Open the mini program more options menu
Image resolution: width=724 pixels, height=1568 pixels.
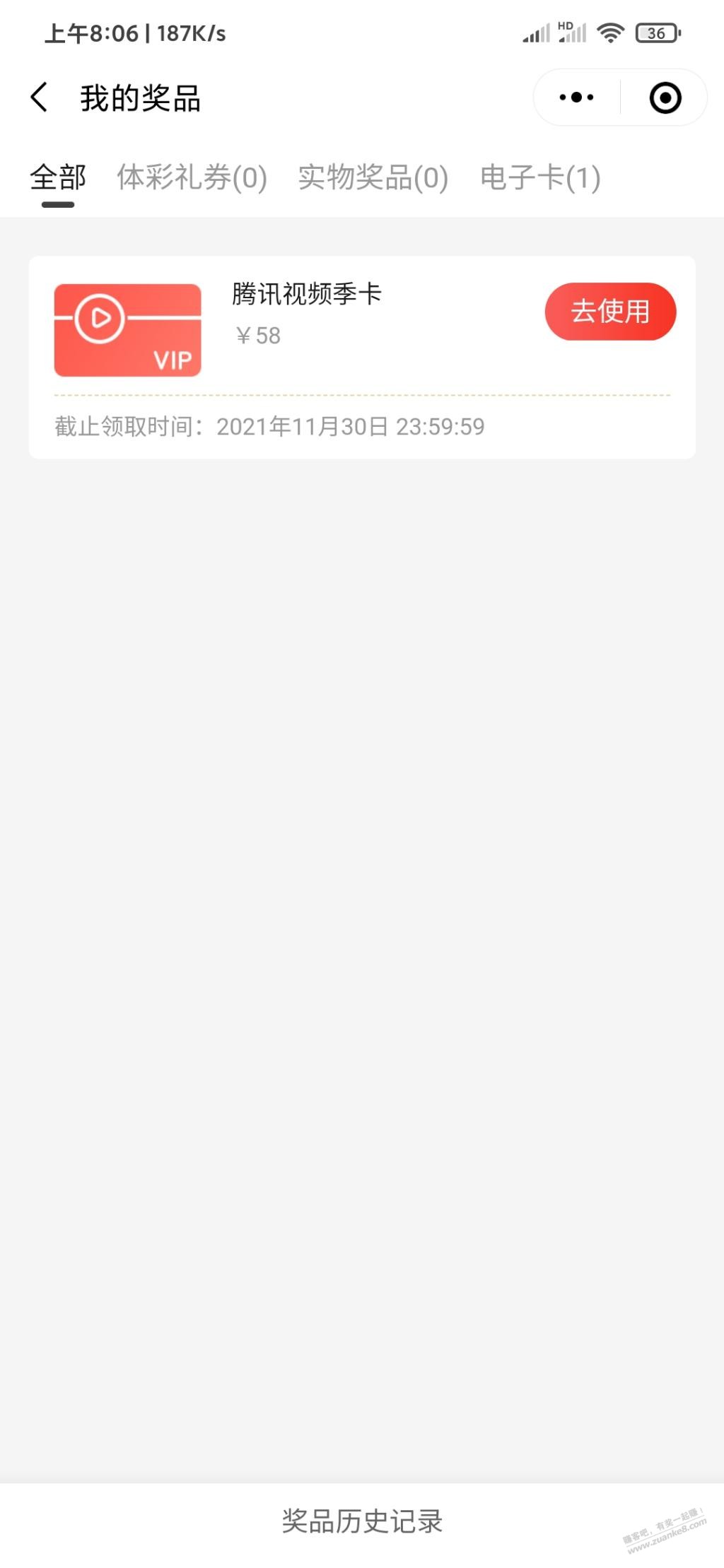coord(576,98)
